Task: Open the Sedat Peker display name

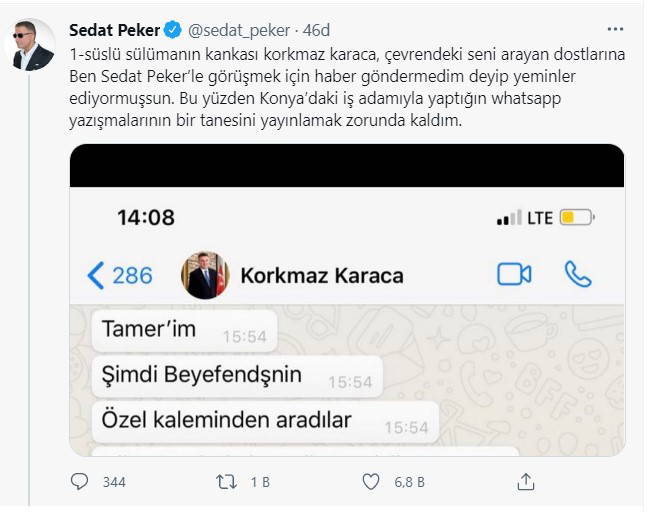Action: tap(106, 29)
